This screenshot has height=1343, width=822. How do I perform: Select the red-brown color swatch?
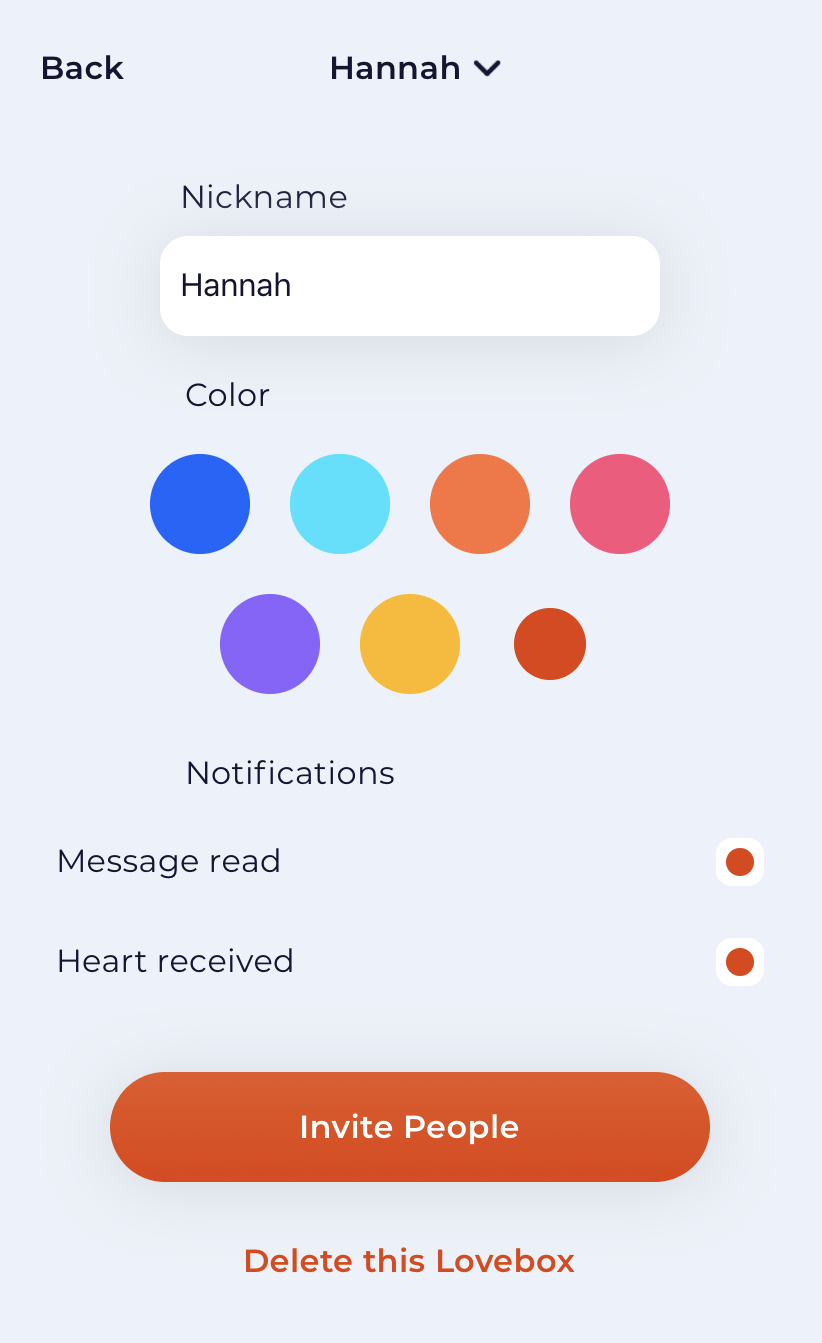click(x=550, y=644)
